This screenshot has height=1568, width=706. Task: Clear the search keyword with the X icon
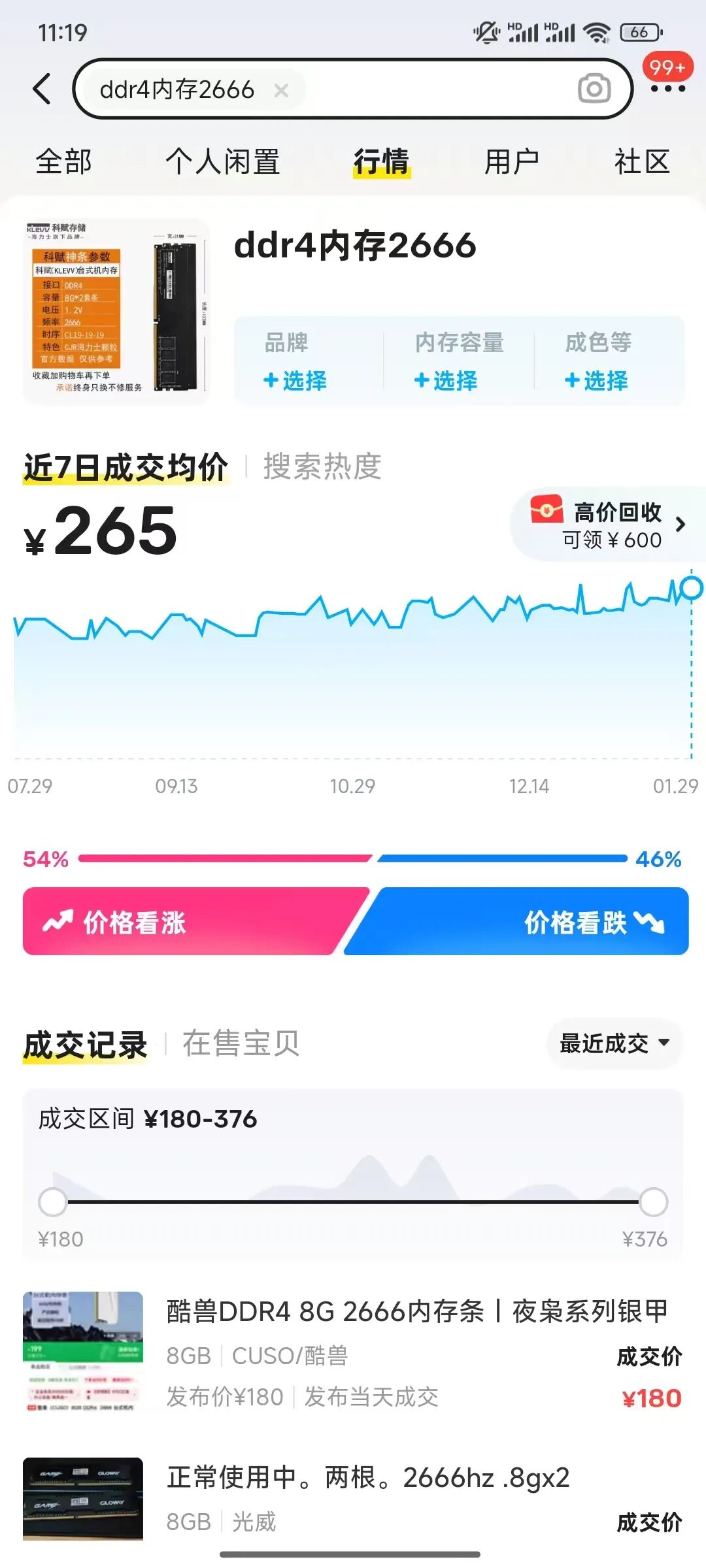(281, 91)
